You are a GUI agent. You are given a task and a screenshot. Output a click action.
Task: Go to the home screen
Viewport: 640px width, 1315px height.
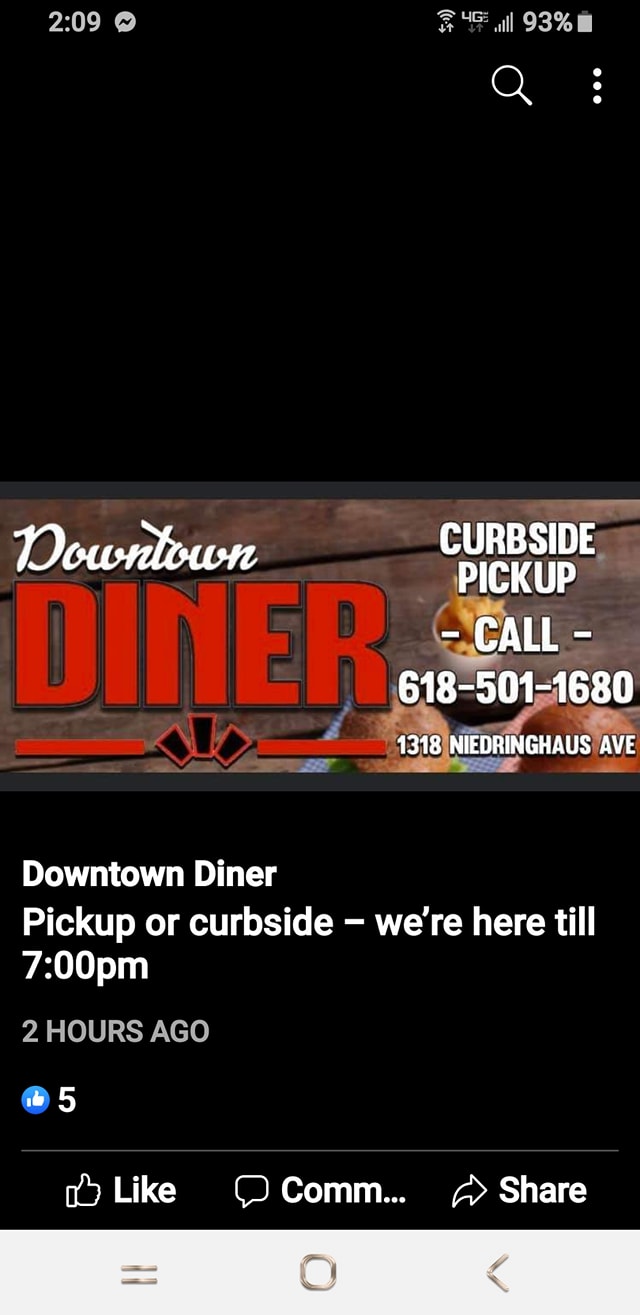318,1272
